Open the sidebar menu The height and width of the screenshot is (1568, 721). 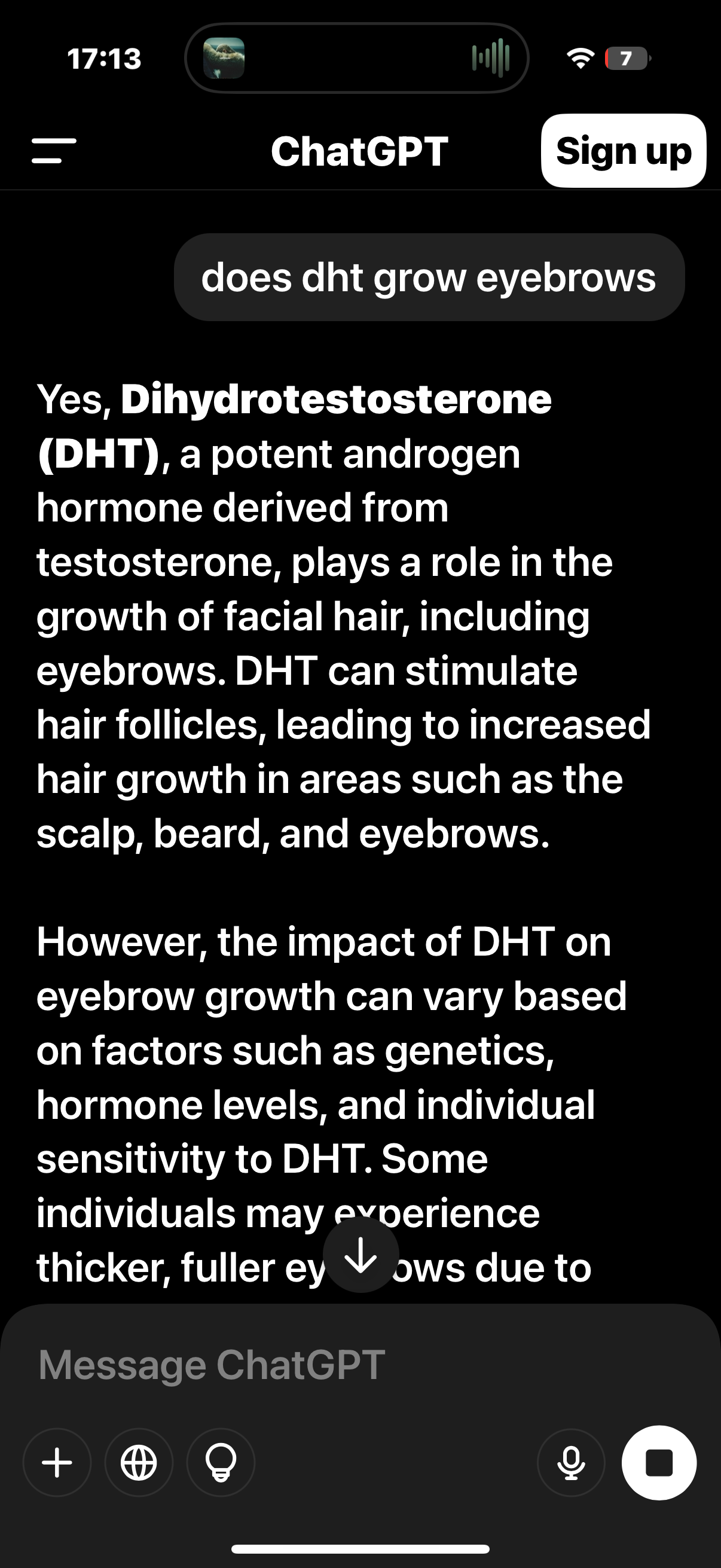point(54,150)
